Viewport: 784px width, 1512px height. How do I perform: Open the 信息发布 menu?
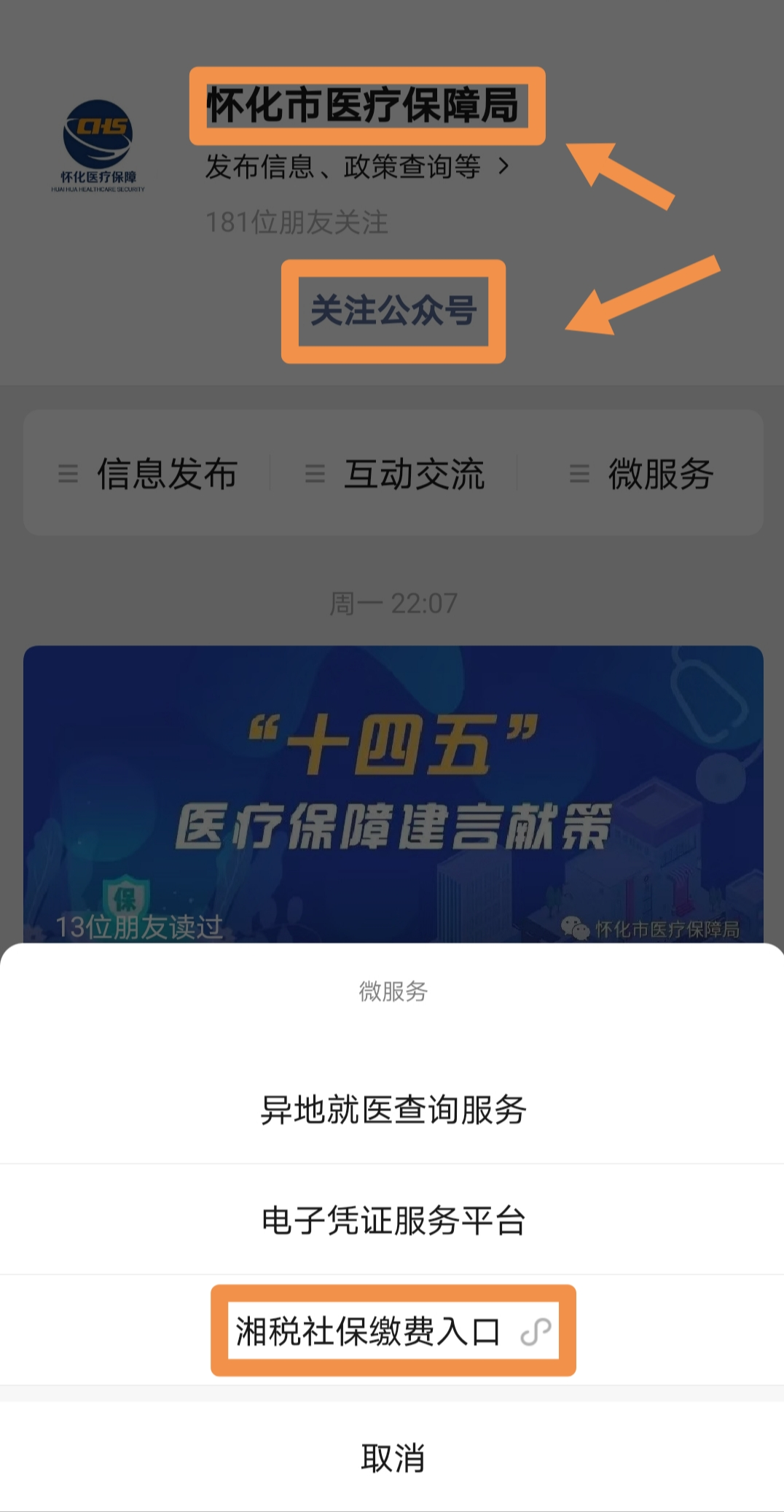pyautogui.click(x=149, y=474)
